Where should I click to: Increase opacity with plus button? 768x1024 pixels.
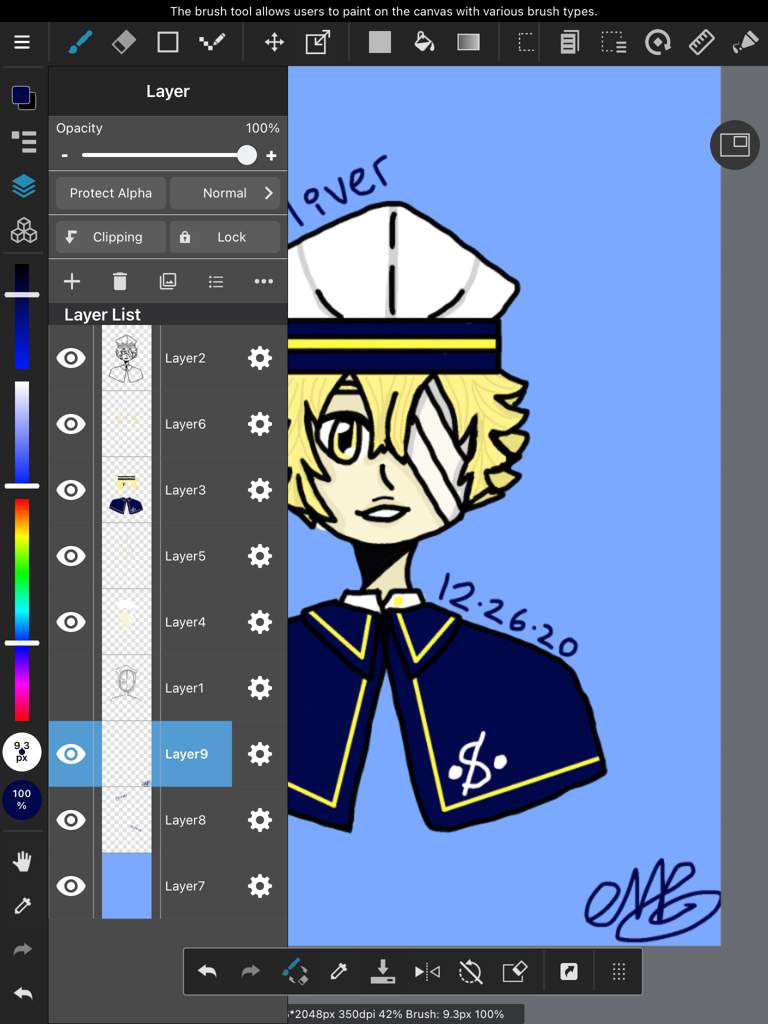click(271, 155)
